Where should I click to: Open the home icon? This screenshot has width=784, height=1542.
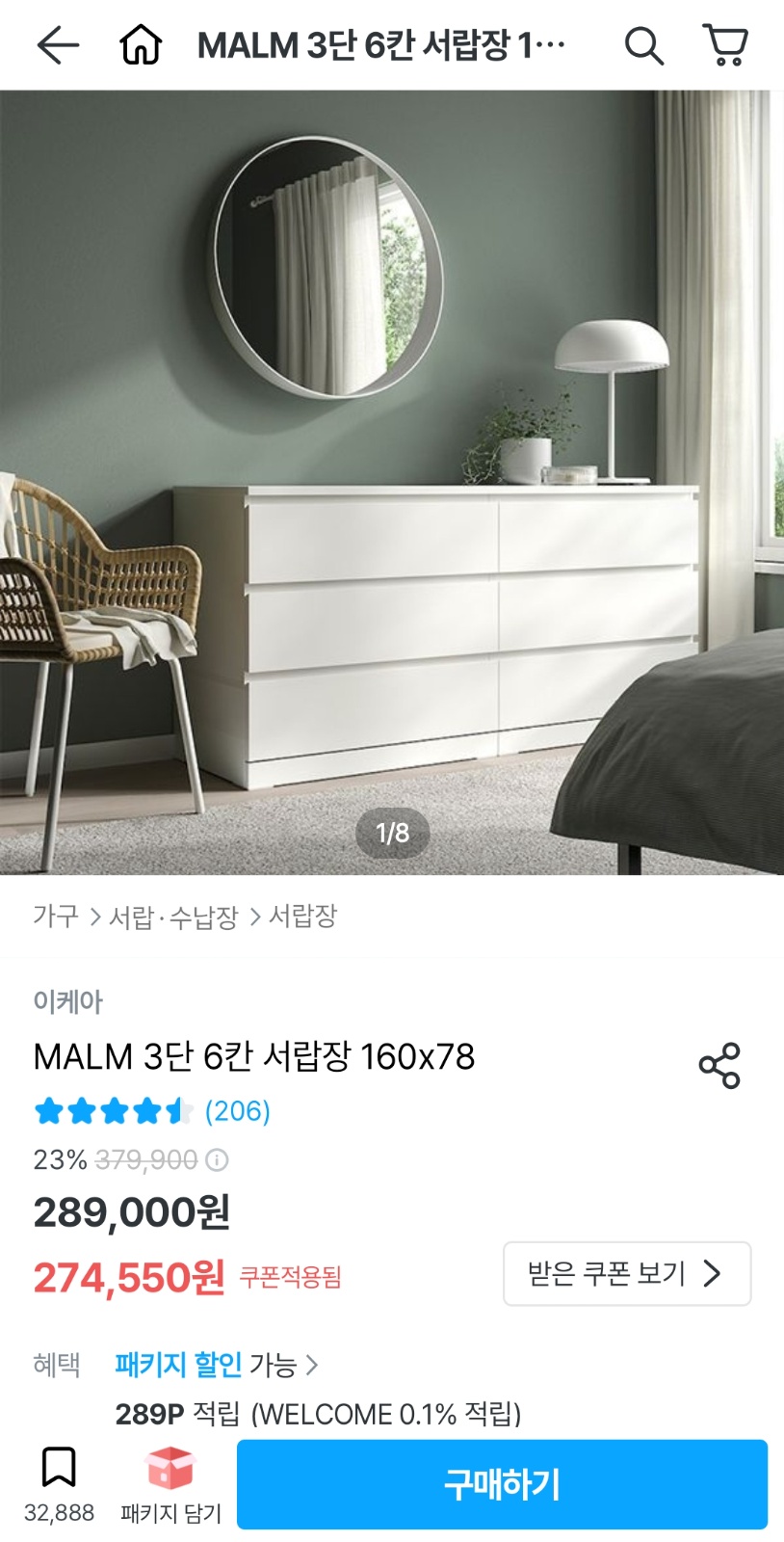141,45
